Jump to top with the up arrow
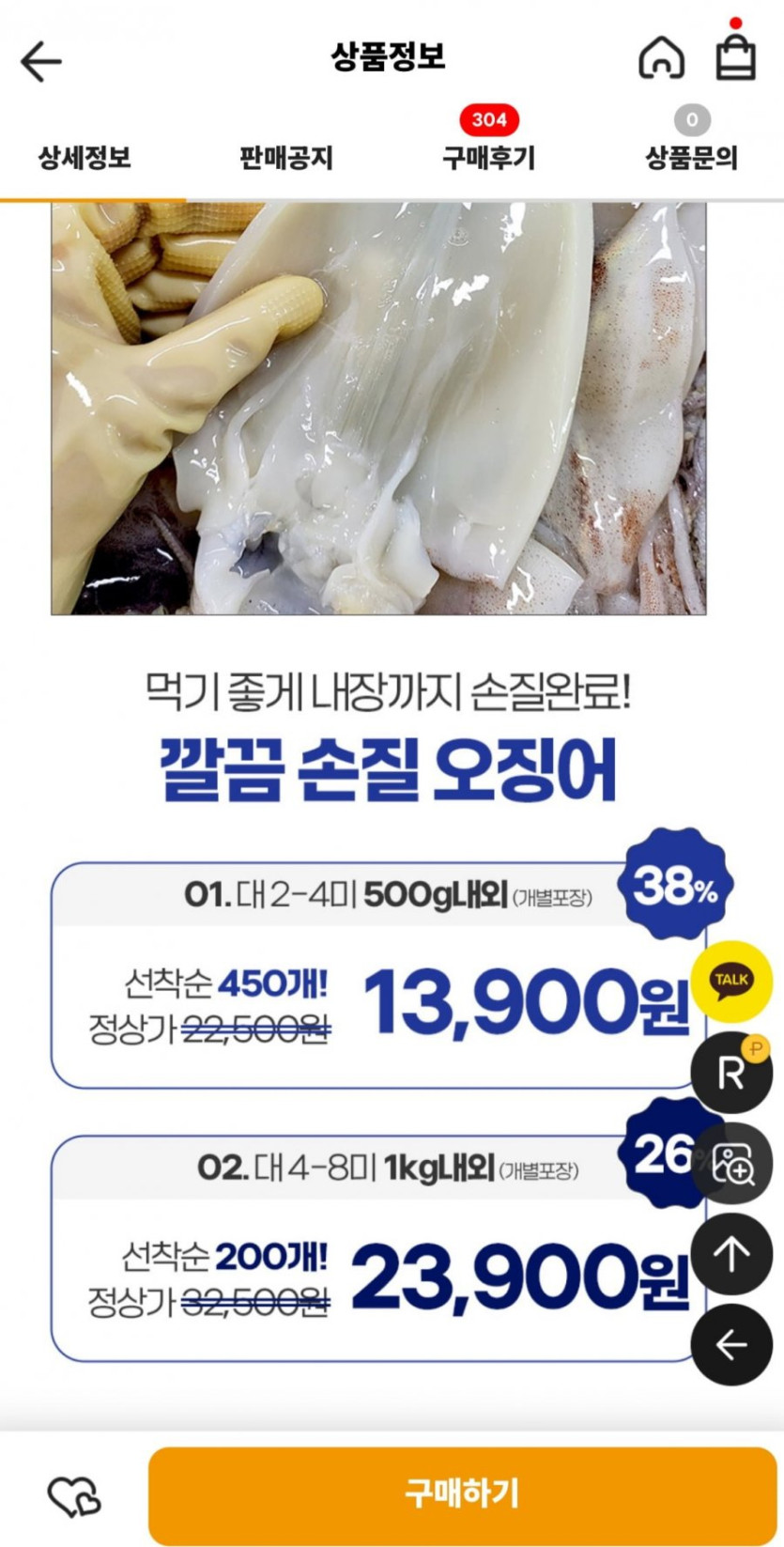Screen dimensions: 784x1547 731,1254
